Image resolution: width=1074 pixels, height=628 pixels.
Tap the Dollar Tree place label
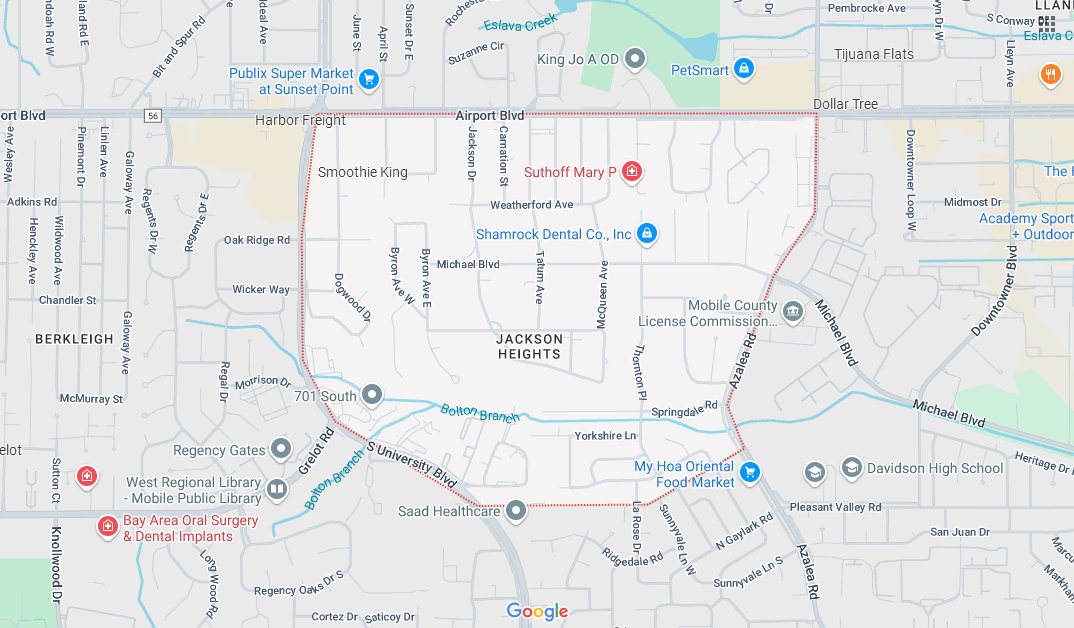point(845,104)
